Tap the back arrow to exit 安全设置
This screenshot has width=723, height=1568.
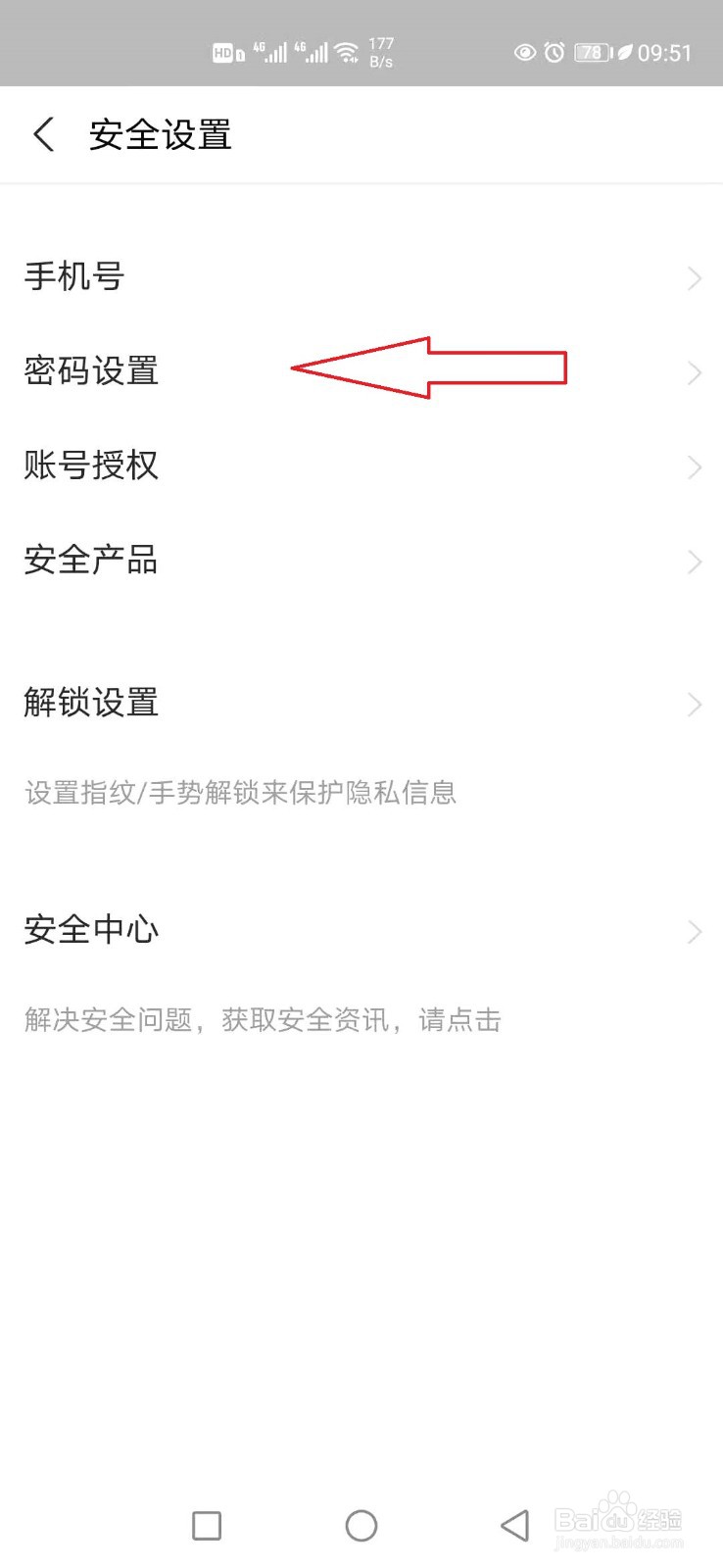(43, 134)
